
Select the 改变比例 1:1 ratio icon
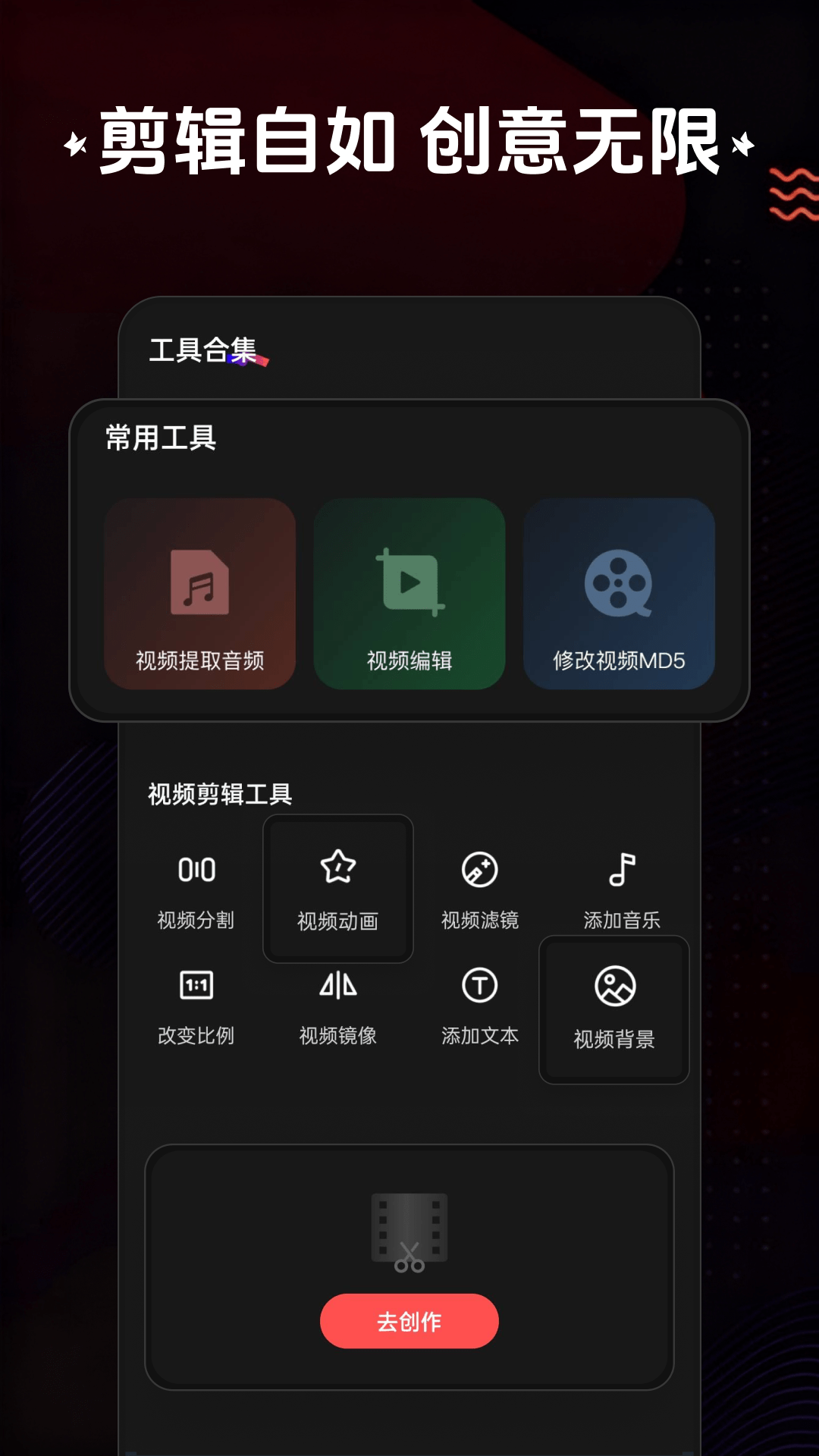click(194, 984)
